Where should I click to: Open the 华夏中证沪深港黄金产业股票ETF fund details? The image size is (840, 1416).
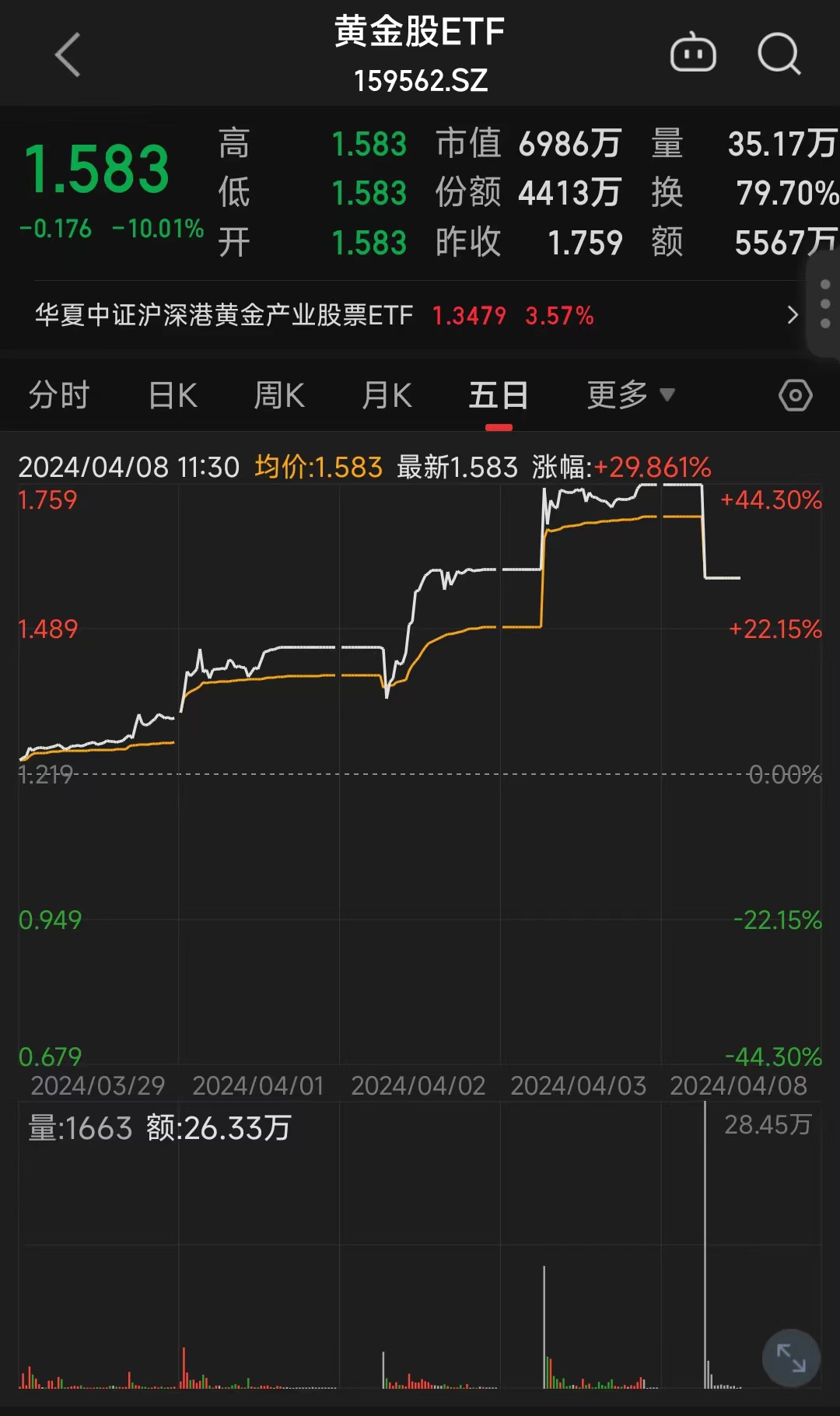[x=412, y=315]
